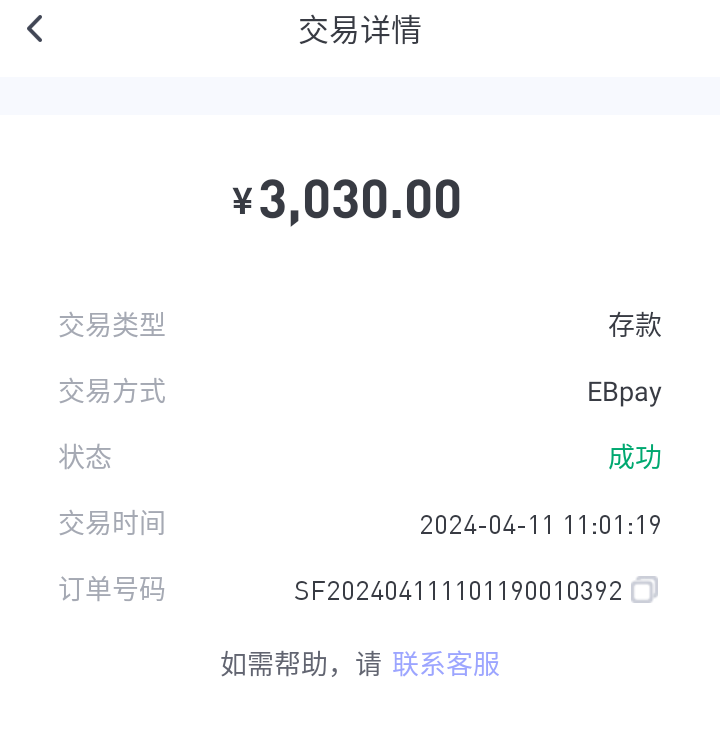The image size is (720, 730).
Task: Open the 联系客服 support link
Action: [x=446, y=664]
